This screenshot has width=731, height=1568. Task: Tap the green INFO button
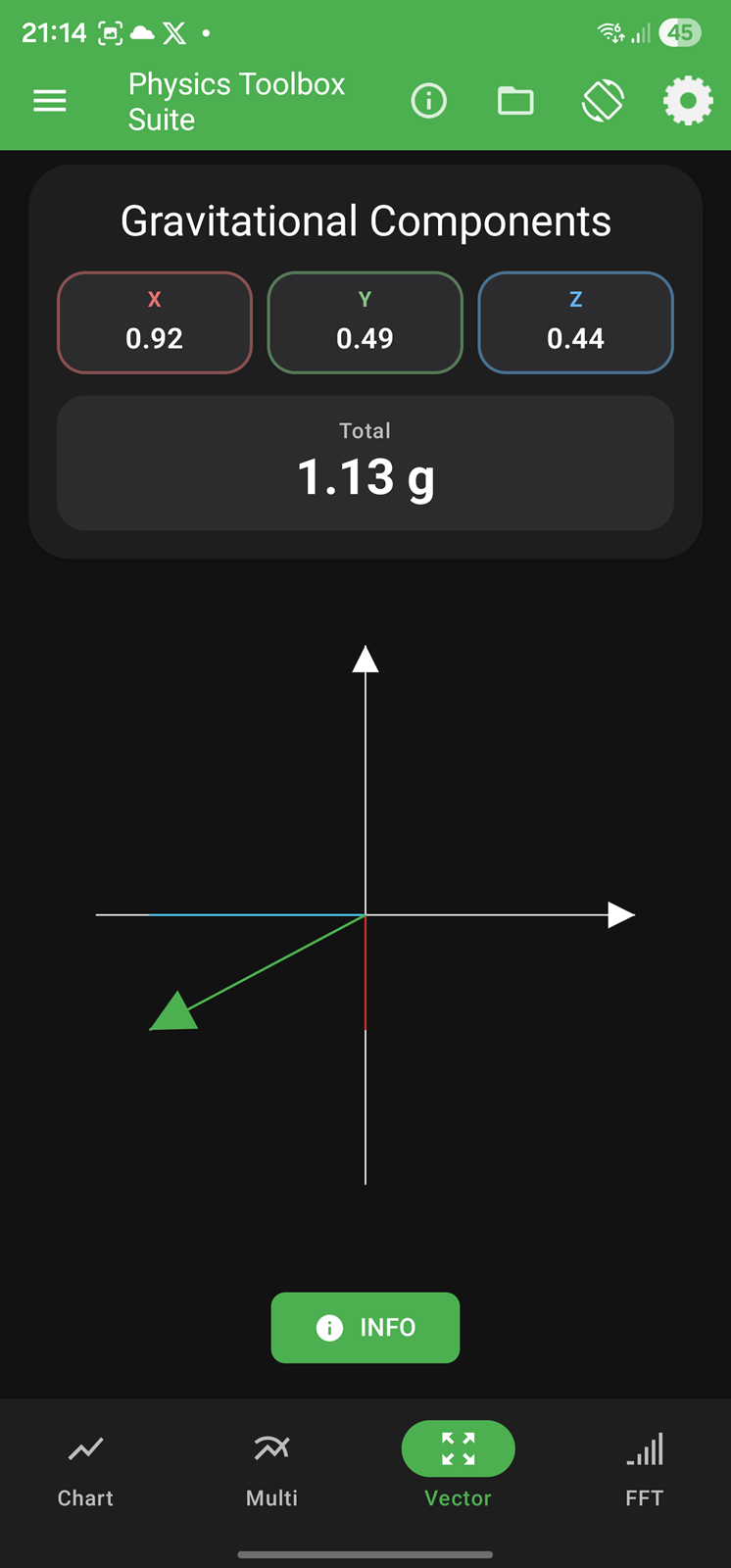[x=365, y=1327]
